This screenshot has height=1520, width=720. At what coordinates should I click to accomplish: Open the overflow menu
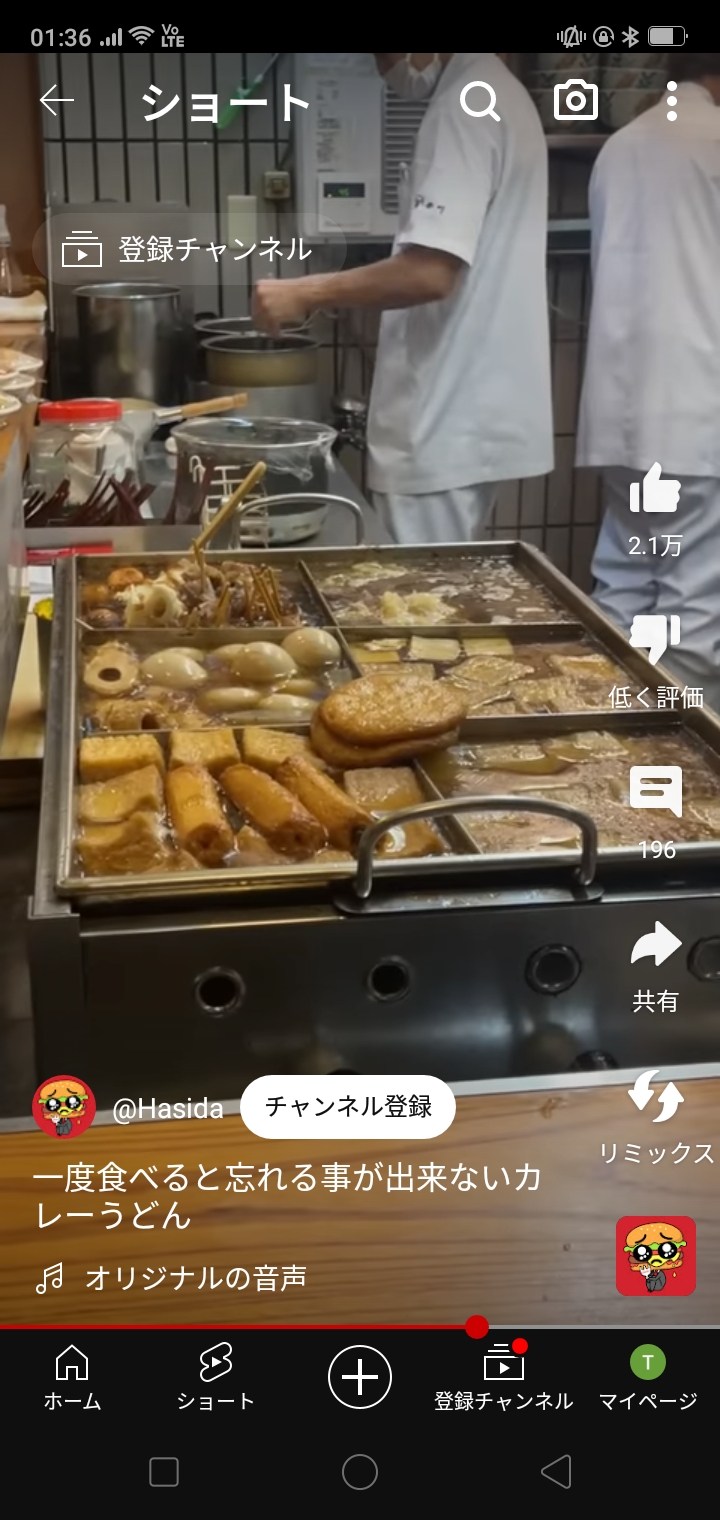pyautogui.click(x=671, y=101)
